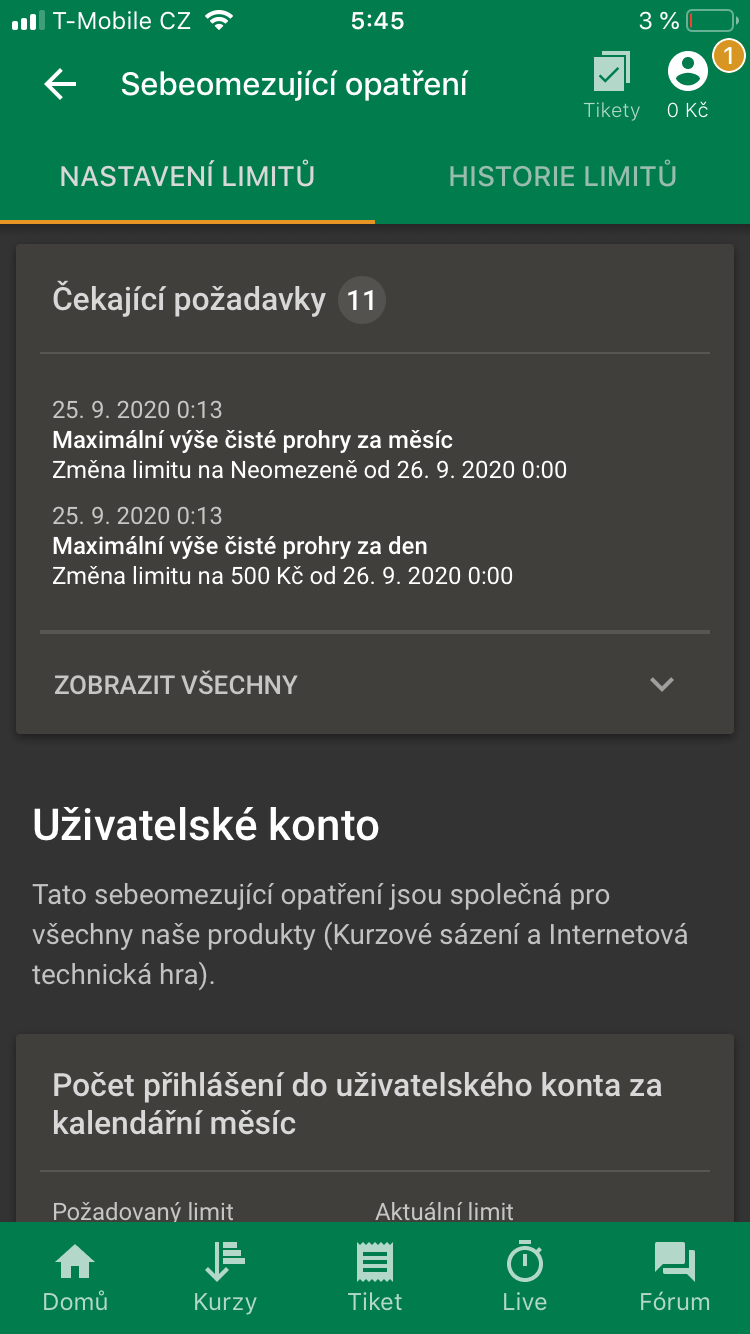Tap the notification badge on profile icon
This screenshot has width=750, height=1334.
click(x=727, y=53)
